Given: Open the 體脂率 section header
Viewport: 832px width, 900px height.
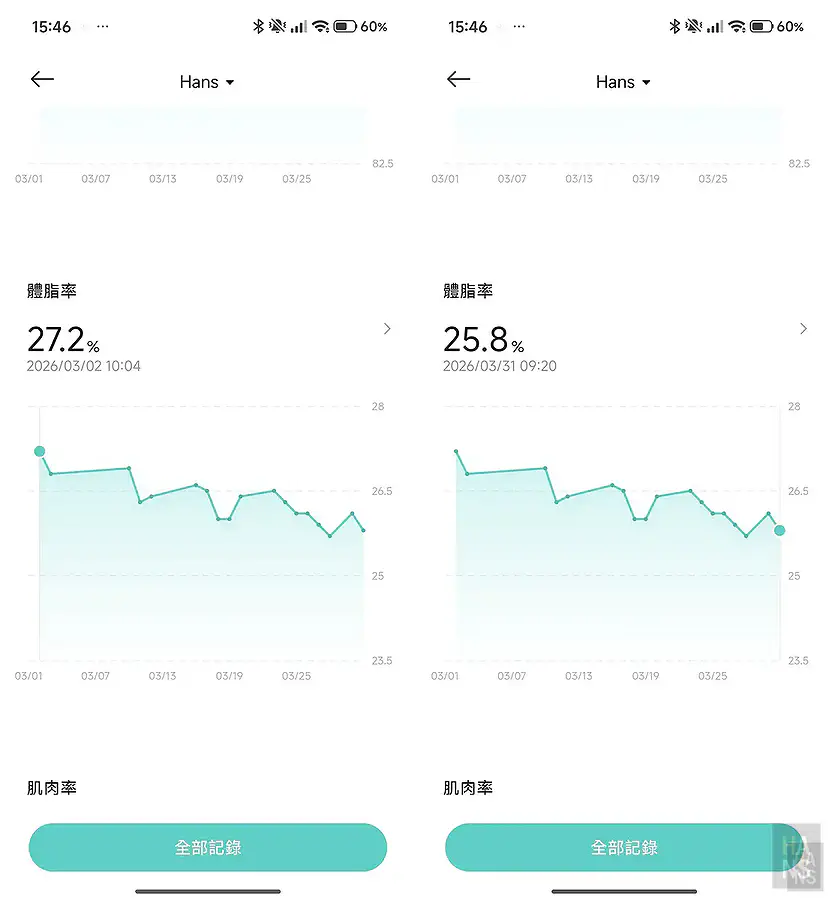Looking at the screenshot, I should 53,291.
